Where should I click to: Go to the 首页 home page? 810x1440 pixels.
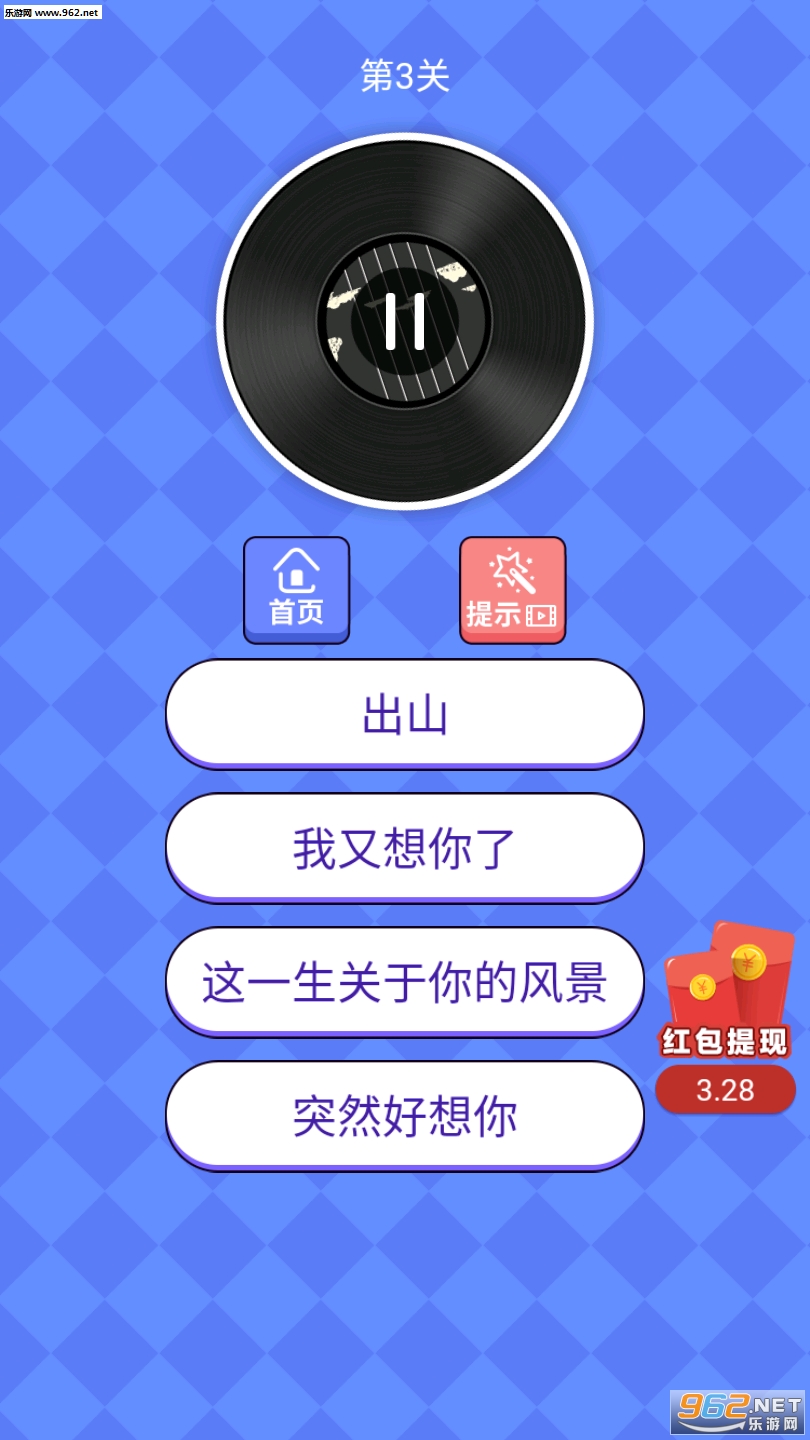[x=296, y=590]
